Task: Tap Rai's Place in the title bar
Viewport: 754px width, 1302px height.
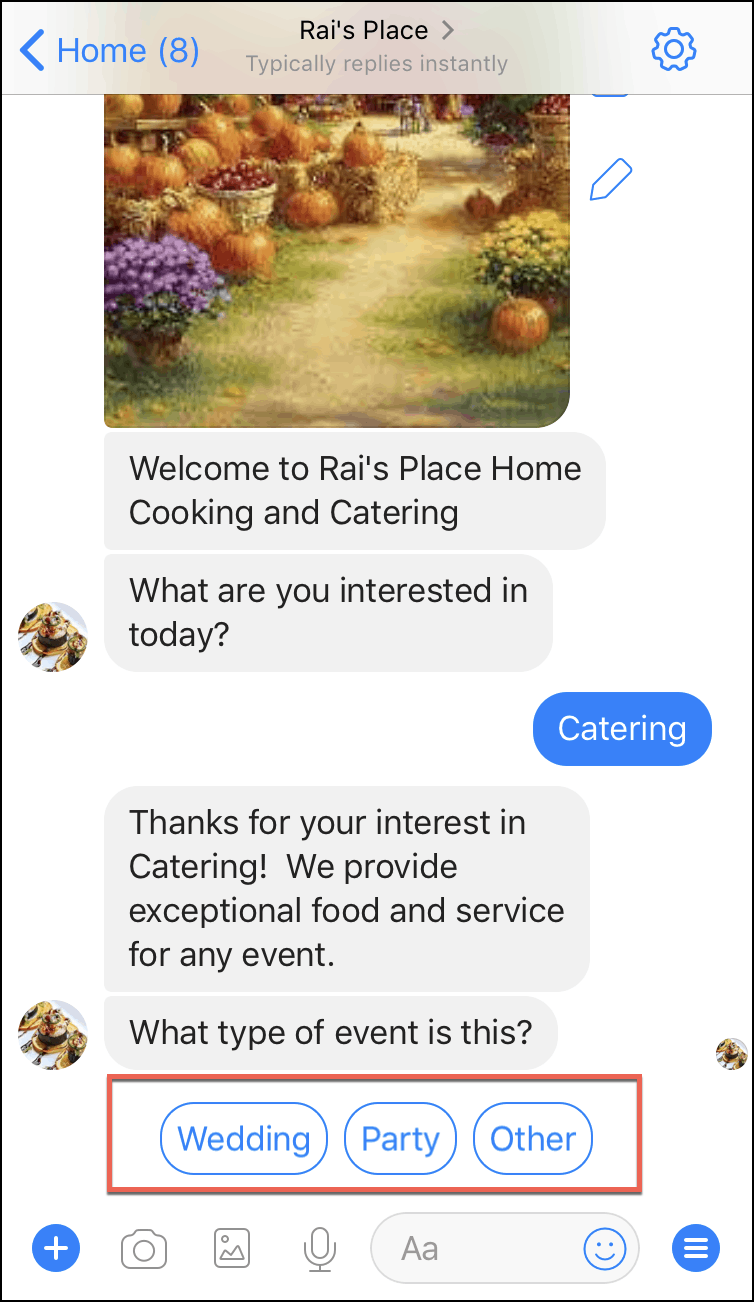Action: [363, 30]
